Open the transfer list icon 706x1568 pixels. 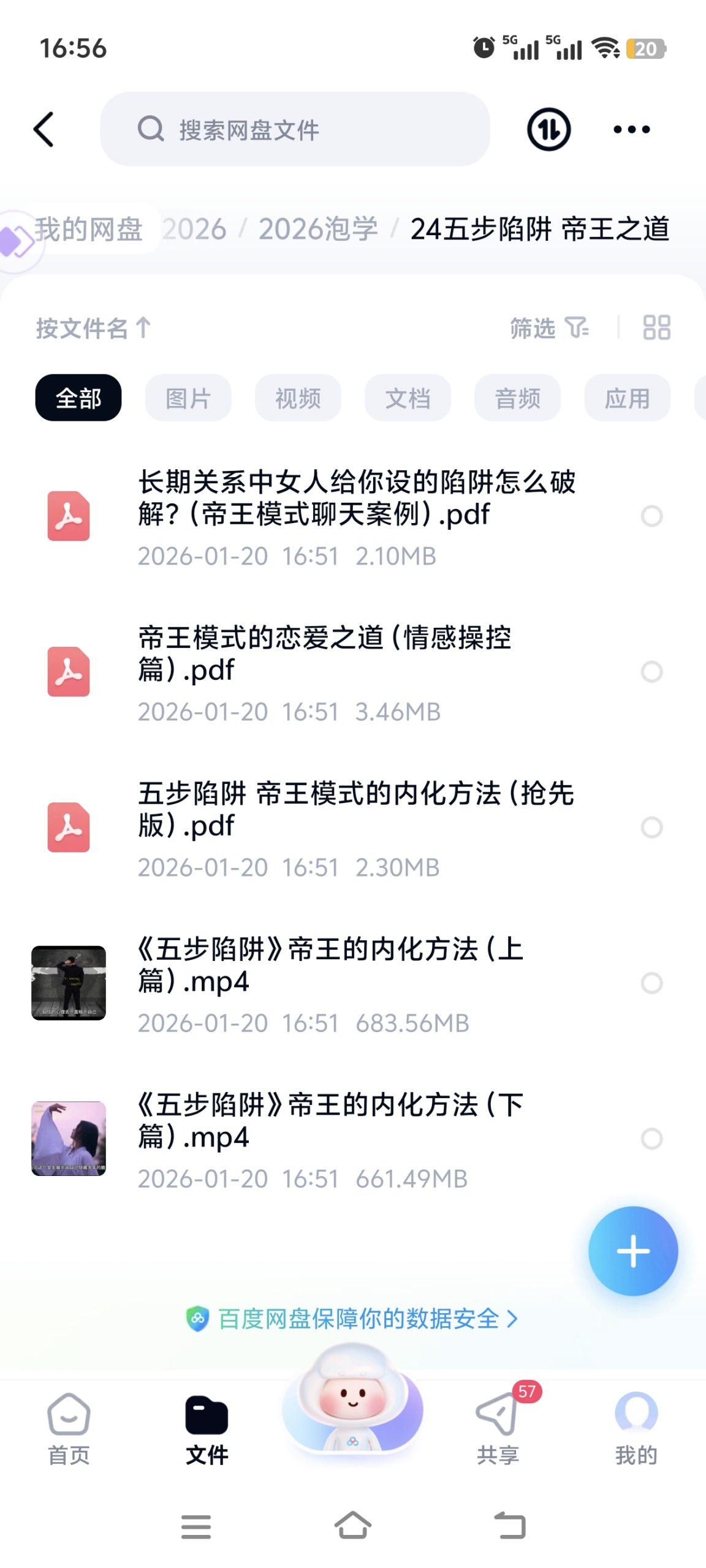coord(548,129)
